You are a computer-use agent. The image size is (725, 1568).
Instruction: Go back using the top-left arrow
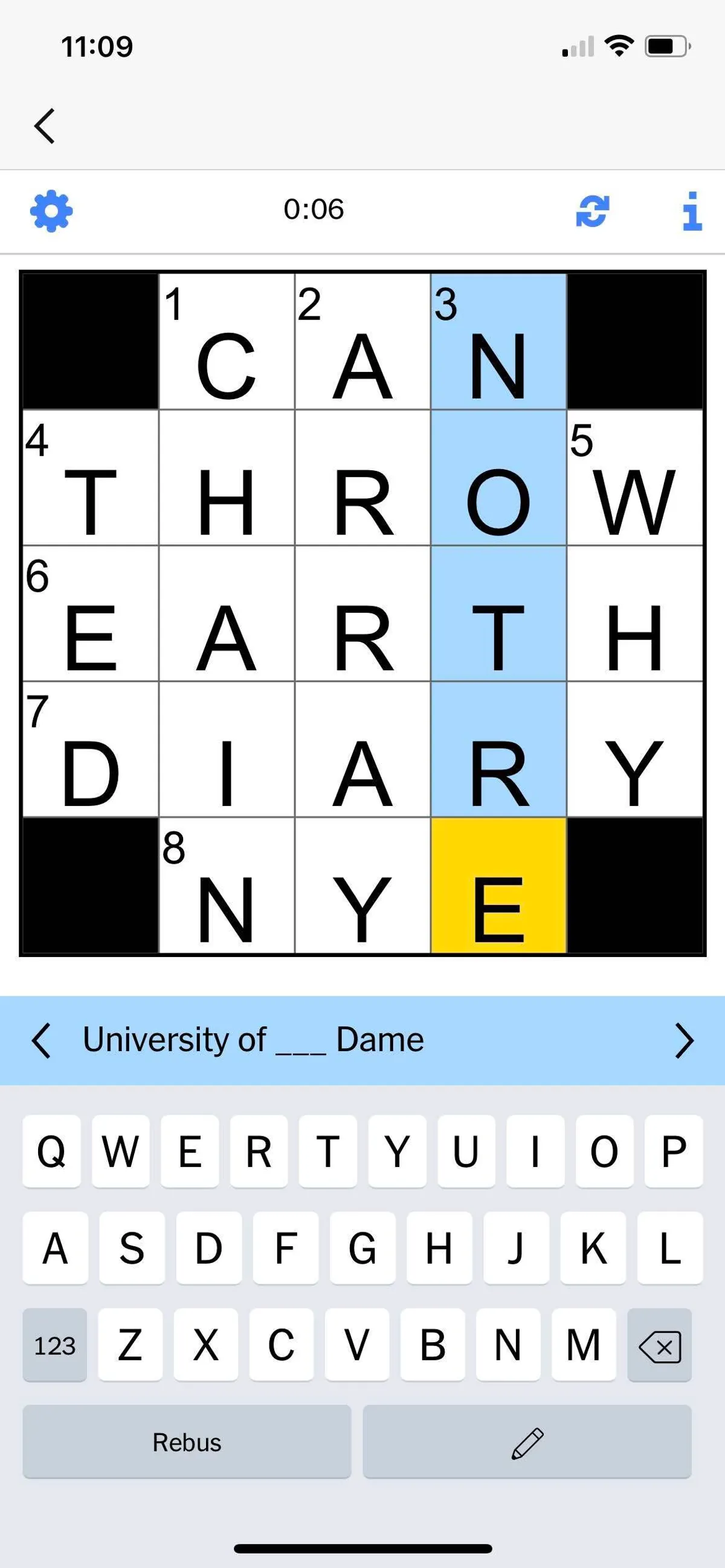(x=45, y=126)
